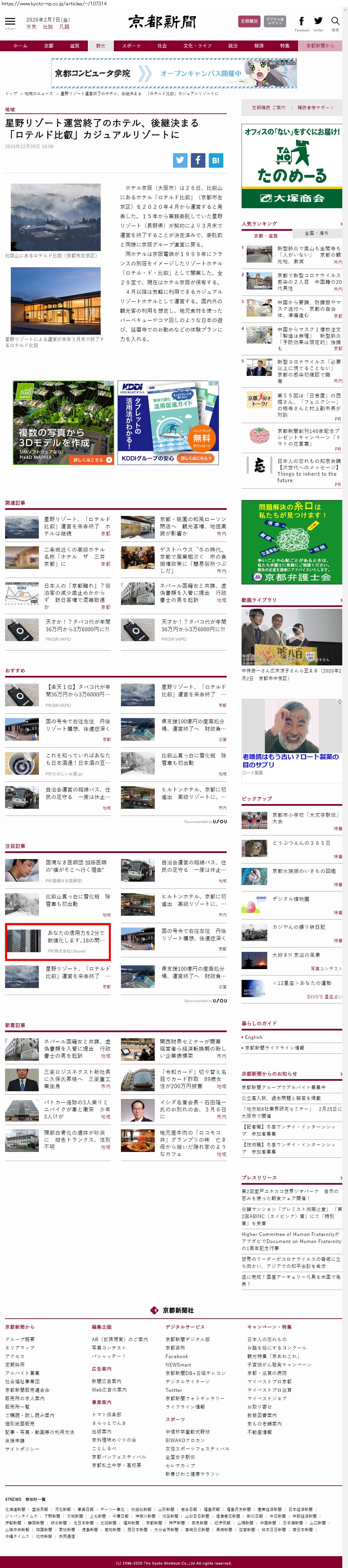Share article with the Hatena B! button

(216, 160)
